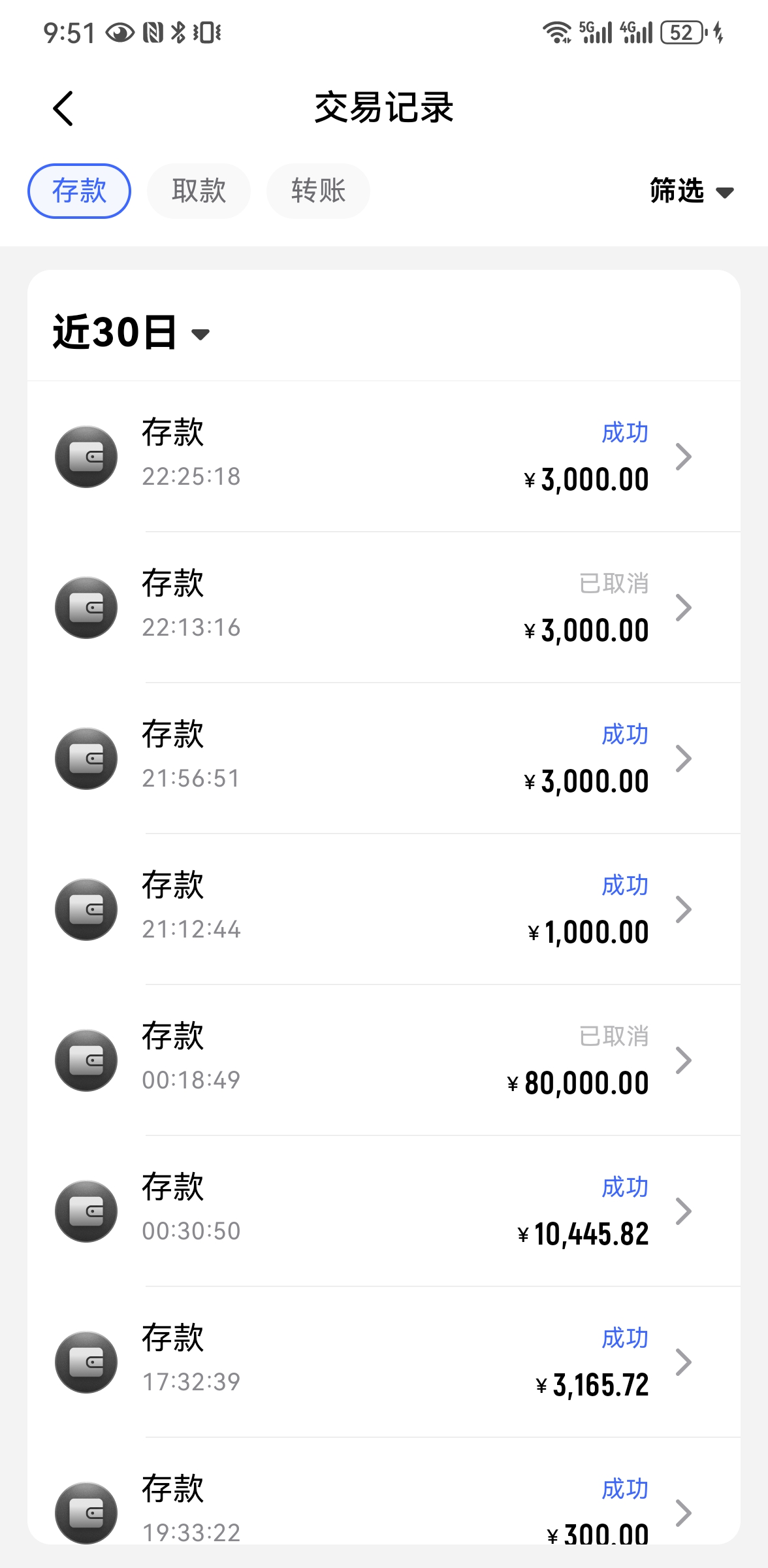Select the 存款 deposit filter chip
768x1568 pixels.
tap(78, 191)
